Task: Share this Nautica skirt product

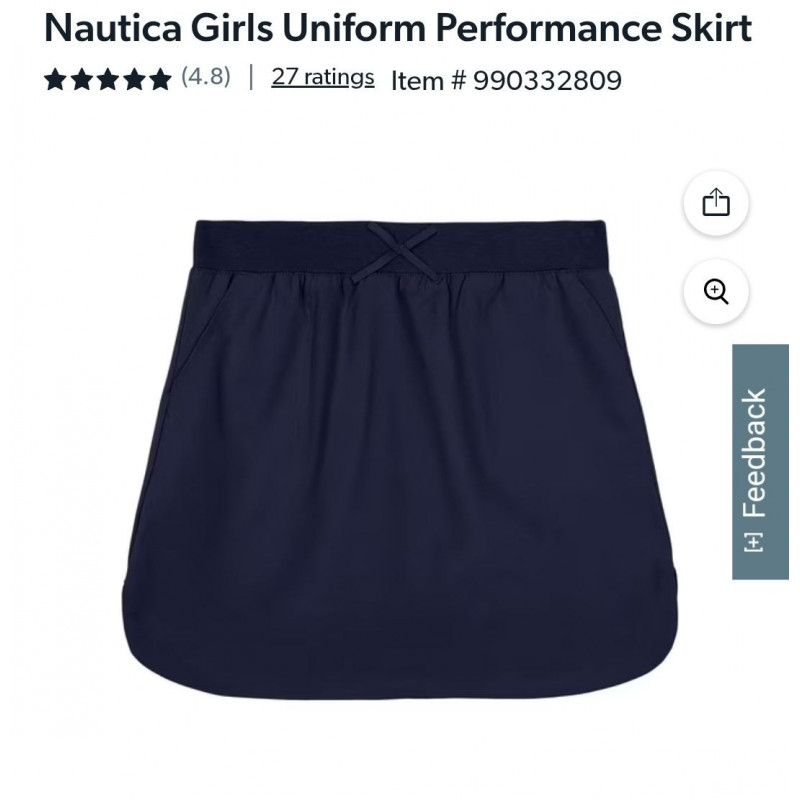Action: click(716, 203)
